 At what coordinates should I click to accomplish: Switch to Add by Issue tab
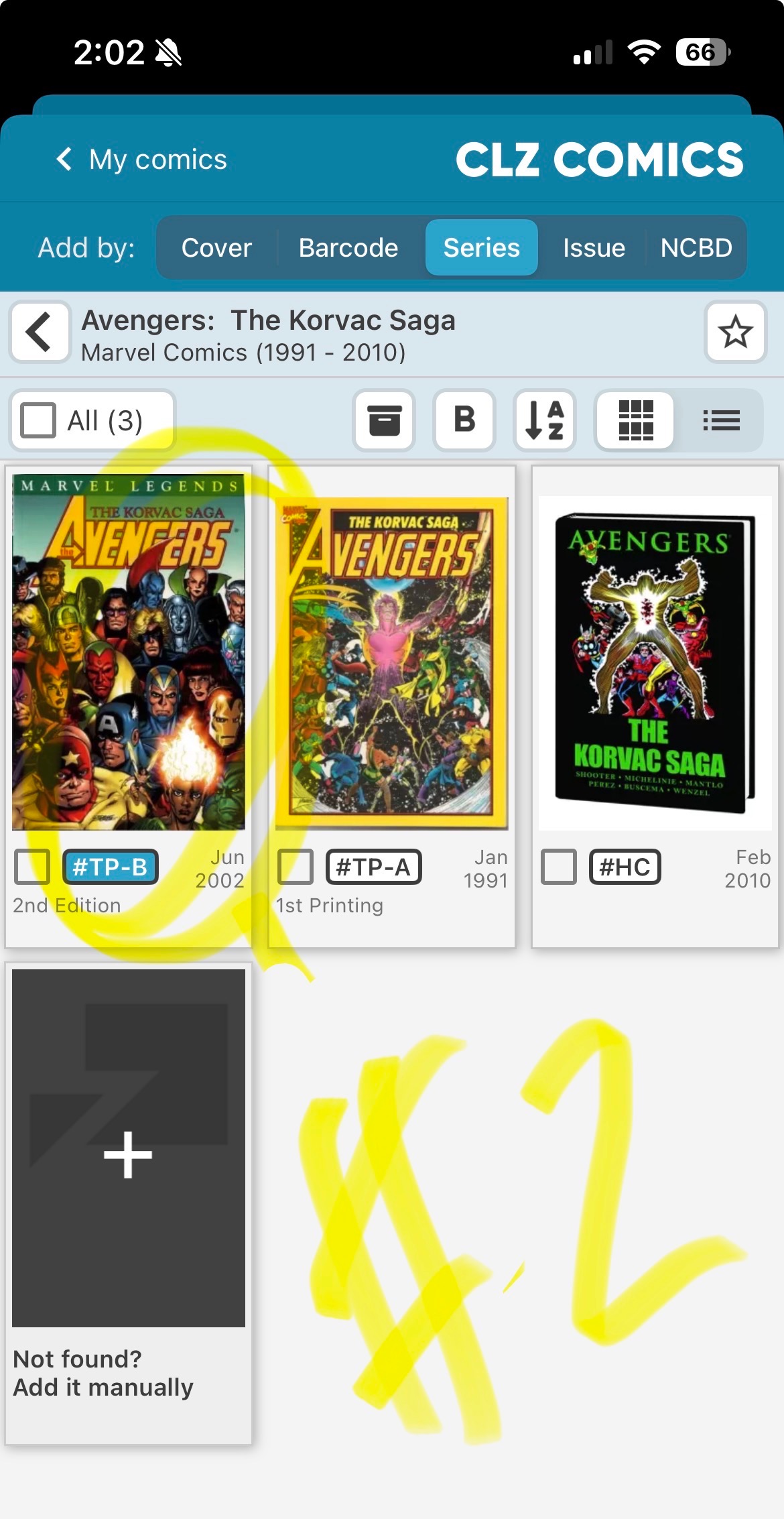(x=593, y=248)
